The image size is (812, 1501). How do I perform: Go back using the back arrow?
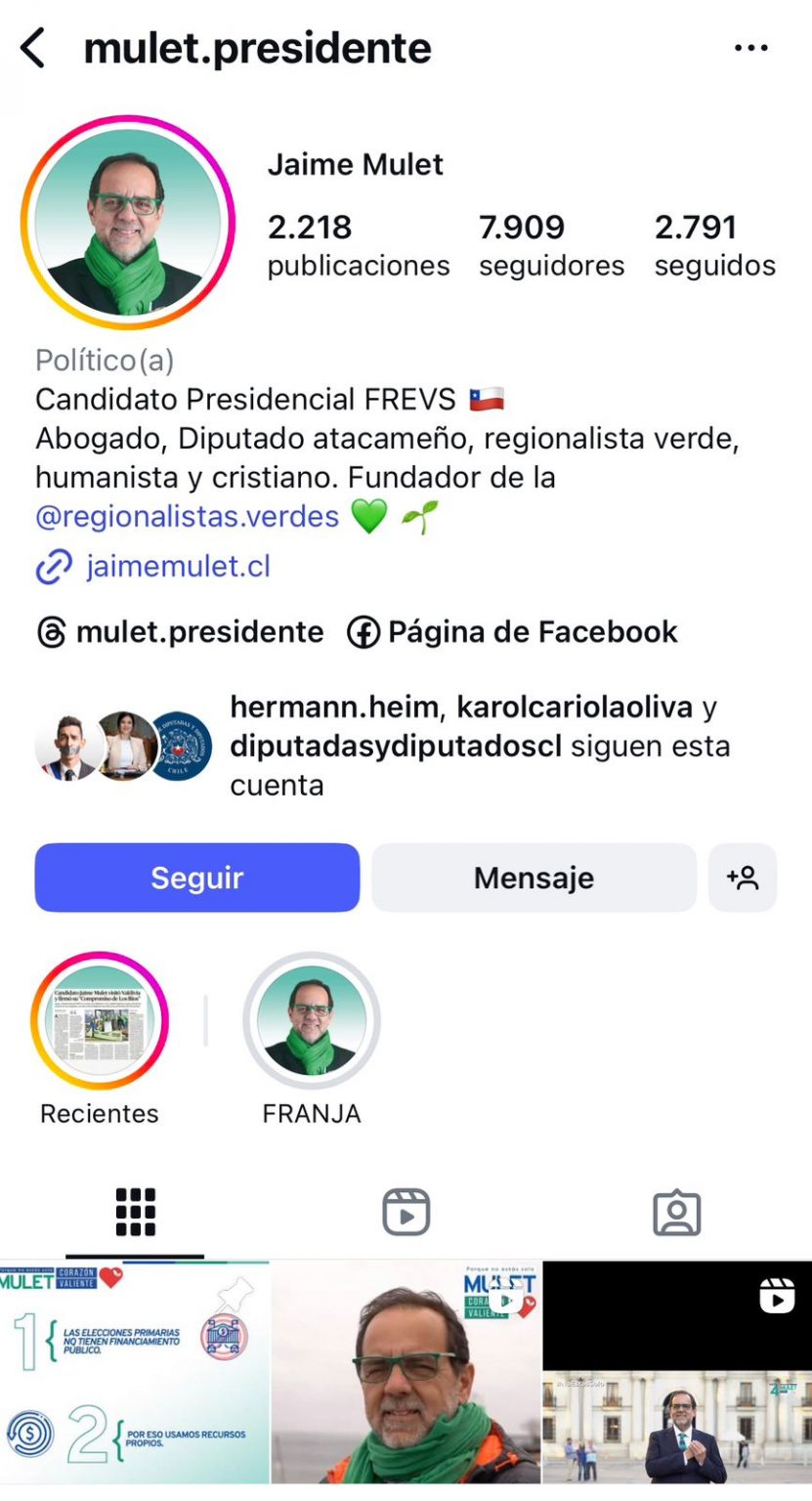tap(34, 47)
